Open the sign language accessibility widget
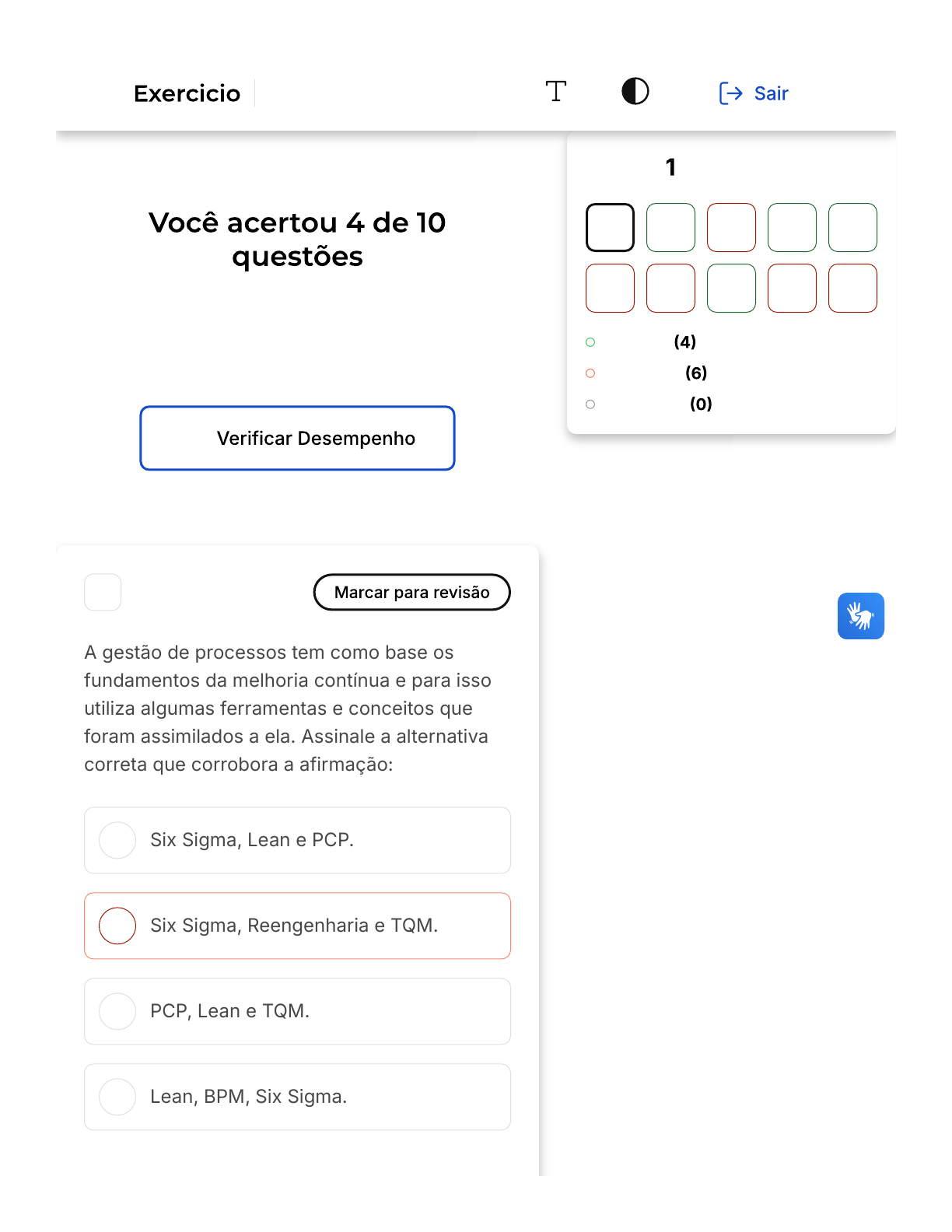Screen dimensions: 952x1232 pyautogui.click(x=860, y=616)
